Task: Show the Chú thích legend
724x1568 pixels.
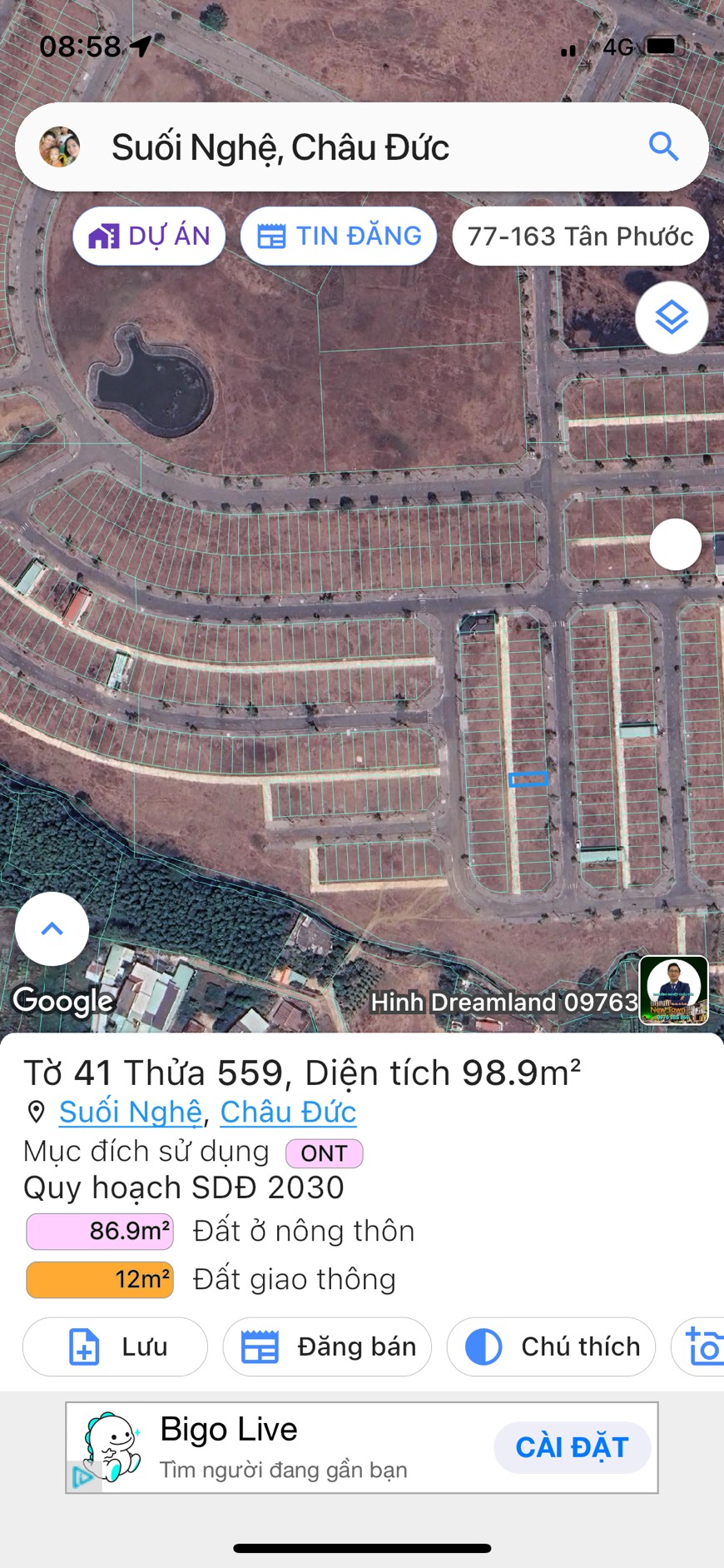Action: (551, 1346)
